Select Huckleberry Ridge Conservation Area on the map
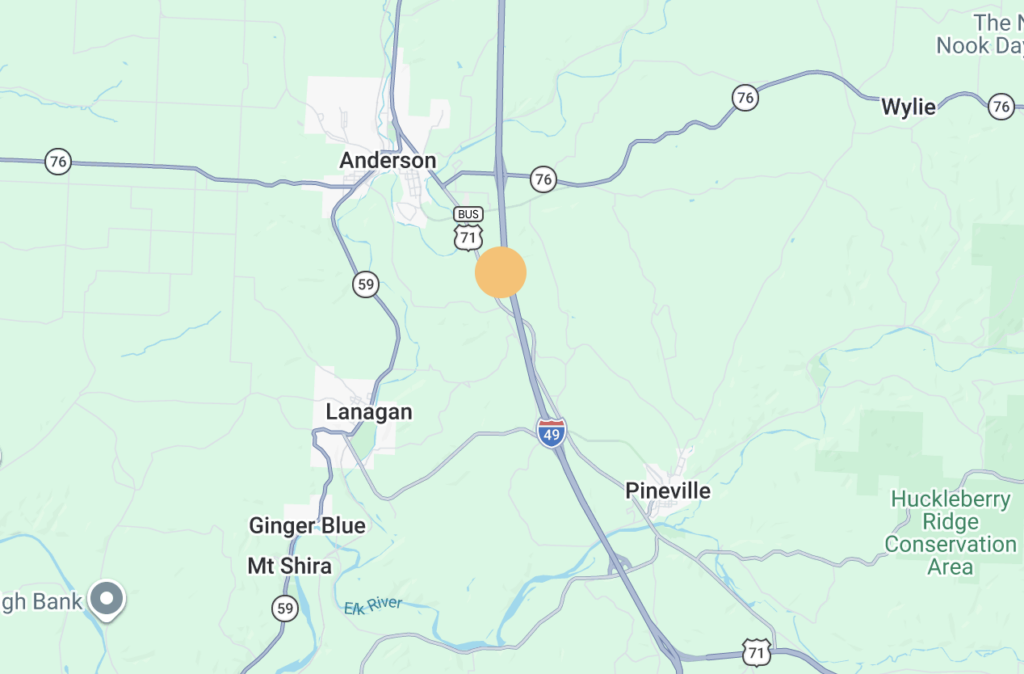The image size is (1024, 674). [949, 533]
